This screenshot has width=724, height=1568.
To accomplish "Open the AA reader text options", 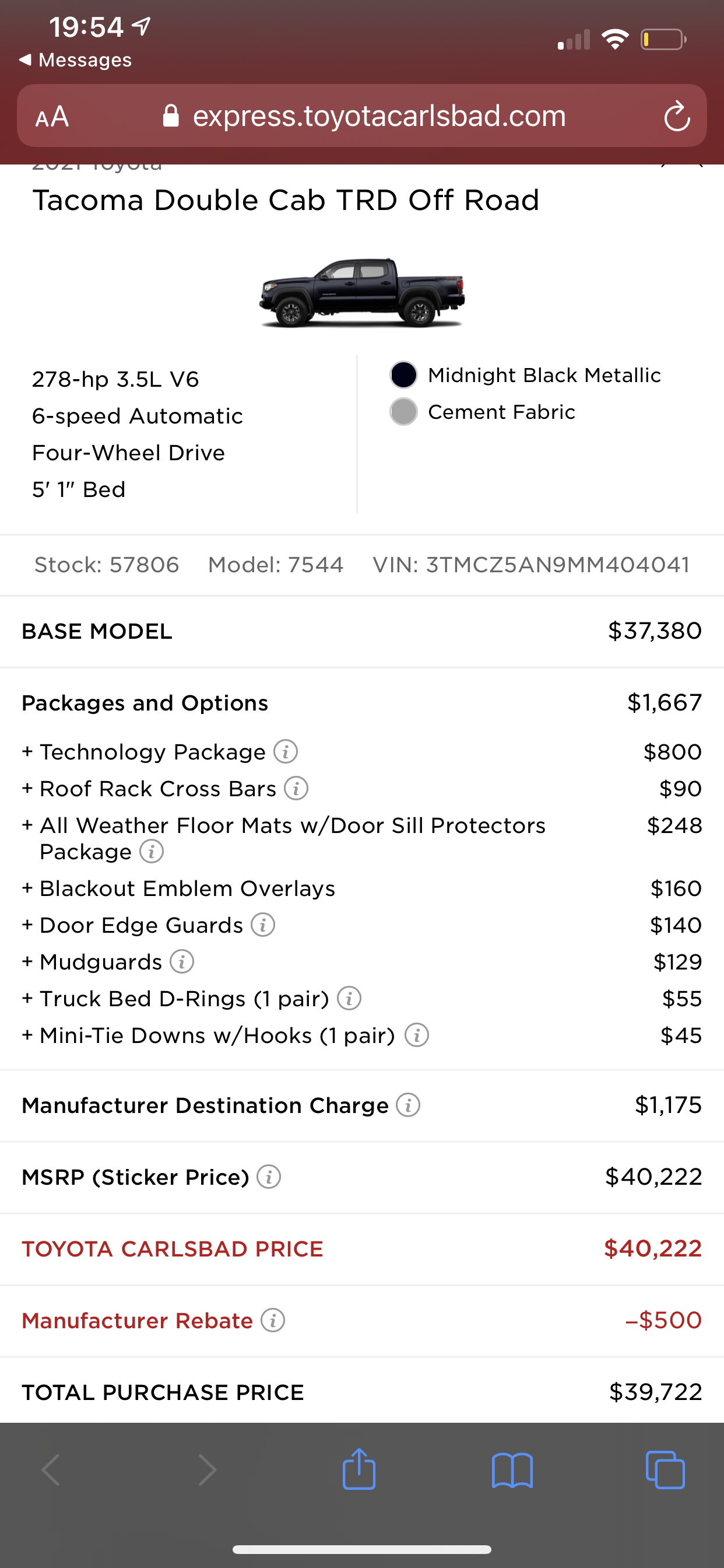I will pos(52,116).
